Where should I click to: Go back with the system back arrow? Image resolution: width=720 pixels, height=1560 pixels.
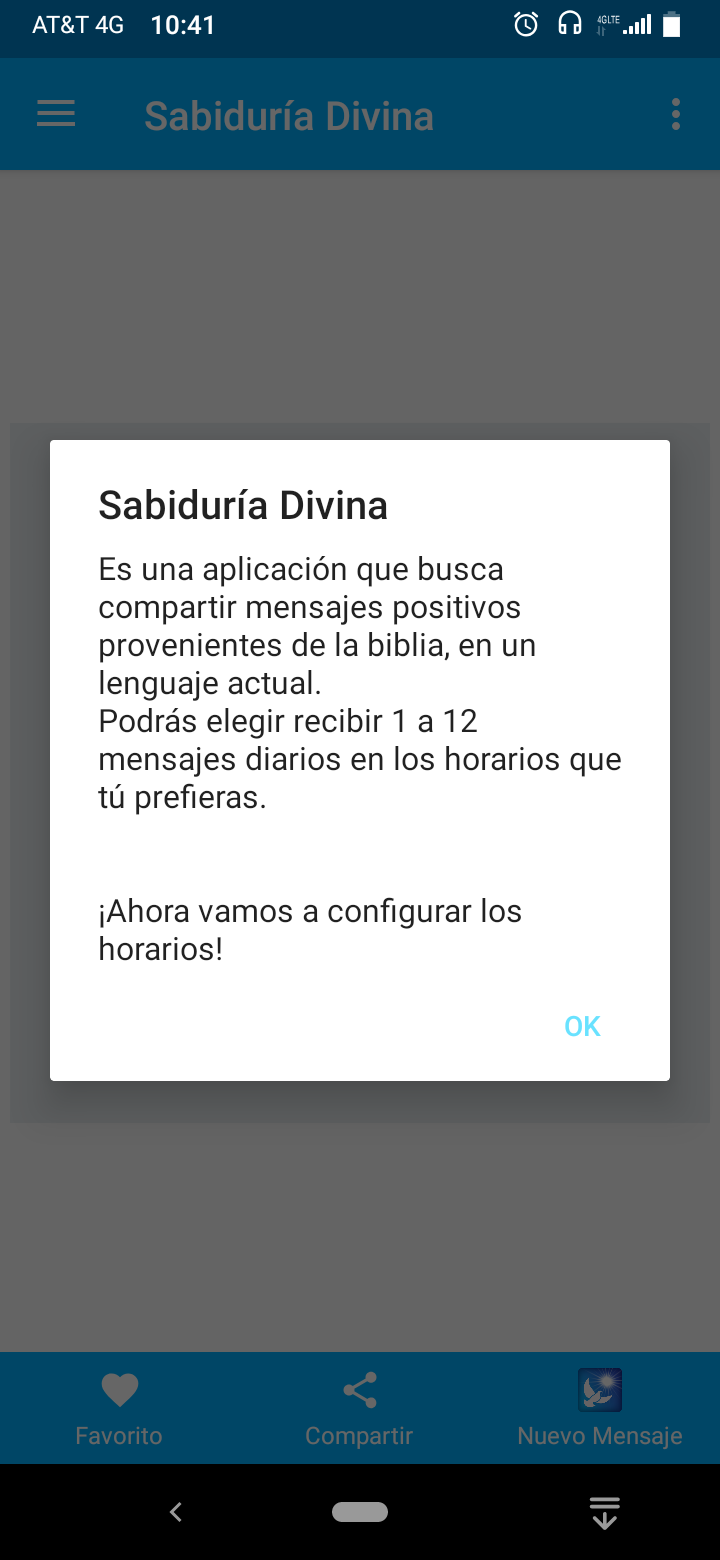[176, 1512]
